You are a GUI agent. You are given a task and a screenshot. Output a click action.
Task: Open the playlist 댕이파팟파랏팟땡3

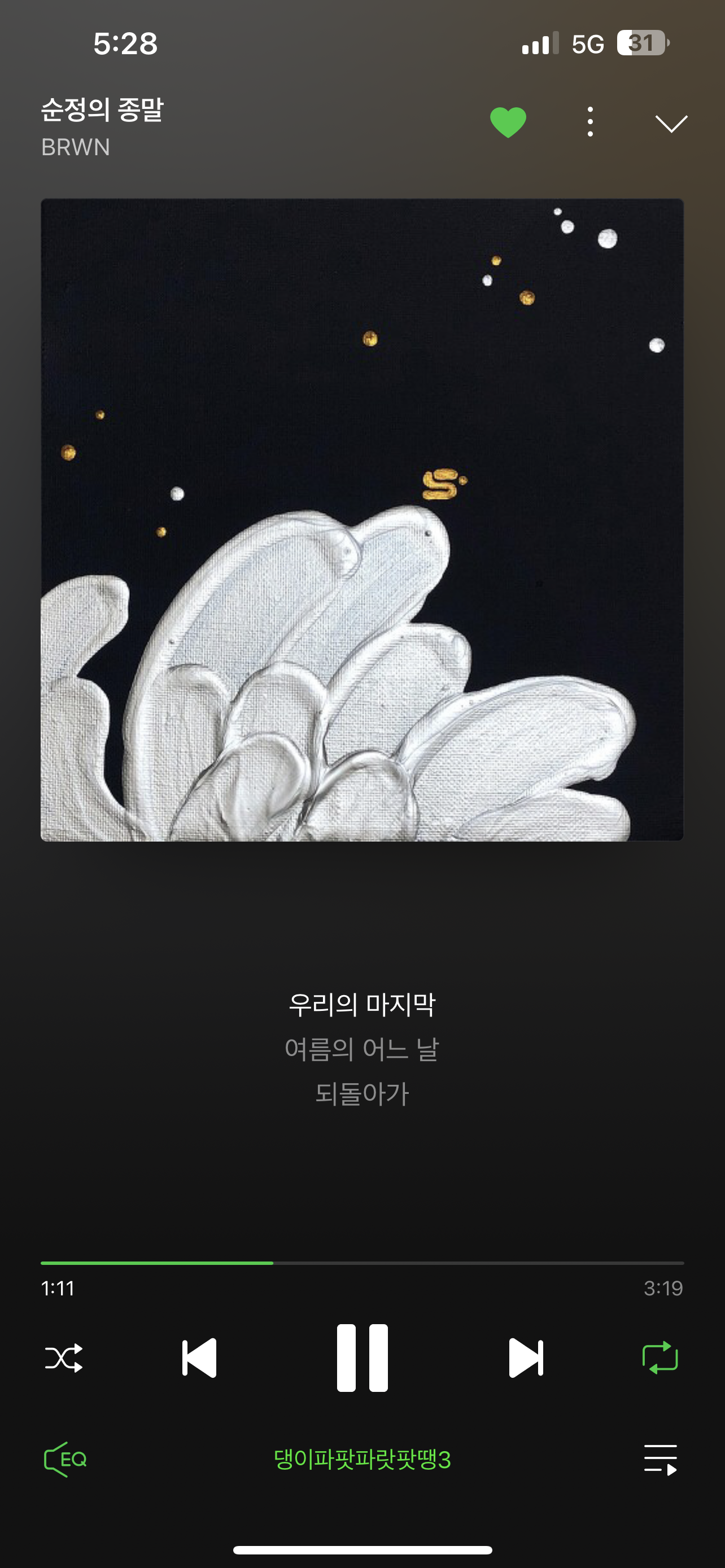[362, 1459]
